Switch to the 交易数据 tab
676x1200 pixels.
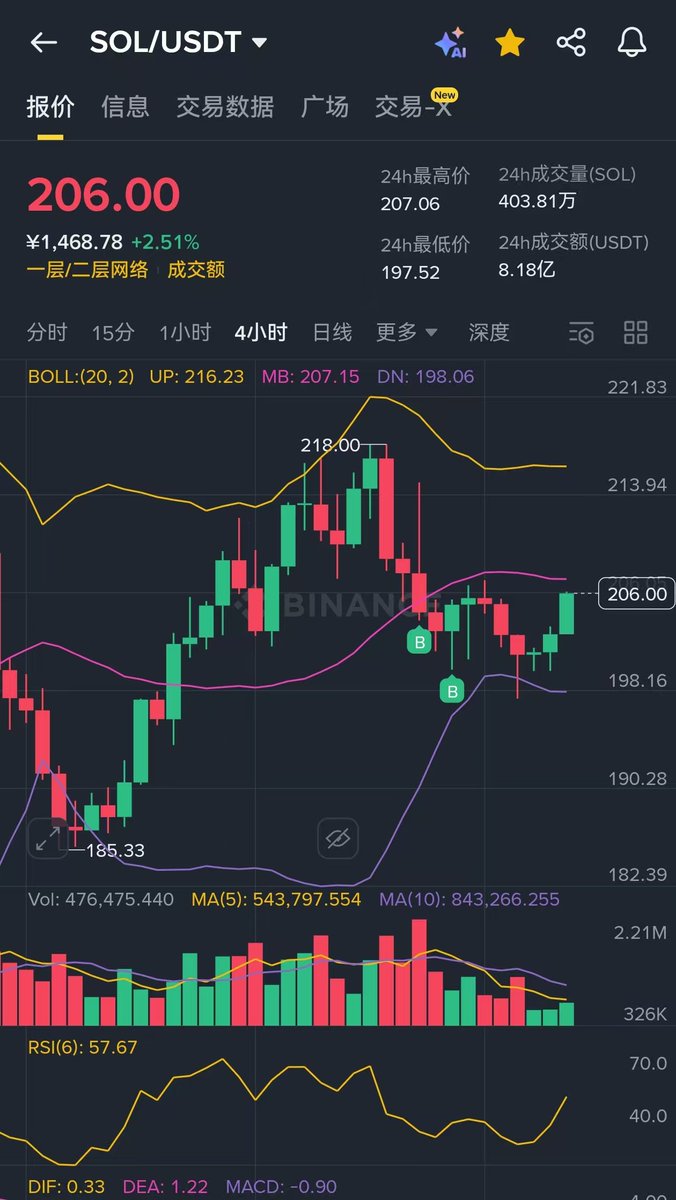(x=225, y=107)
